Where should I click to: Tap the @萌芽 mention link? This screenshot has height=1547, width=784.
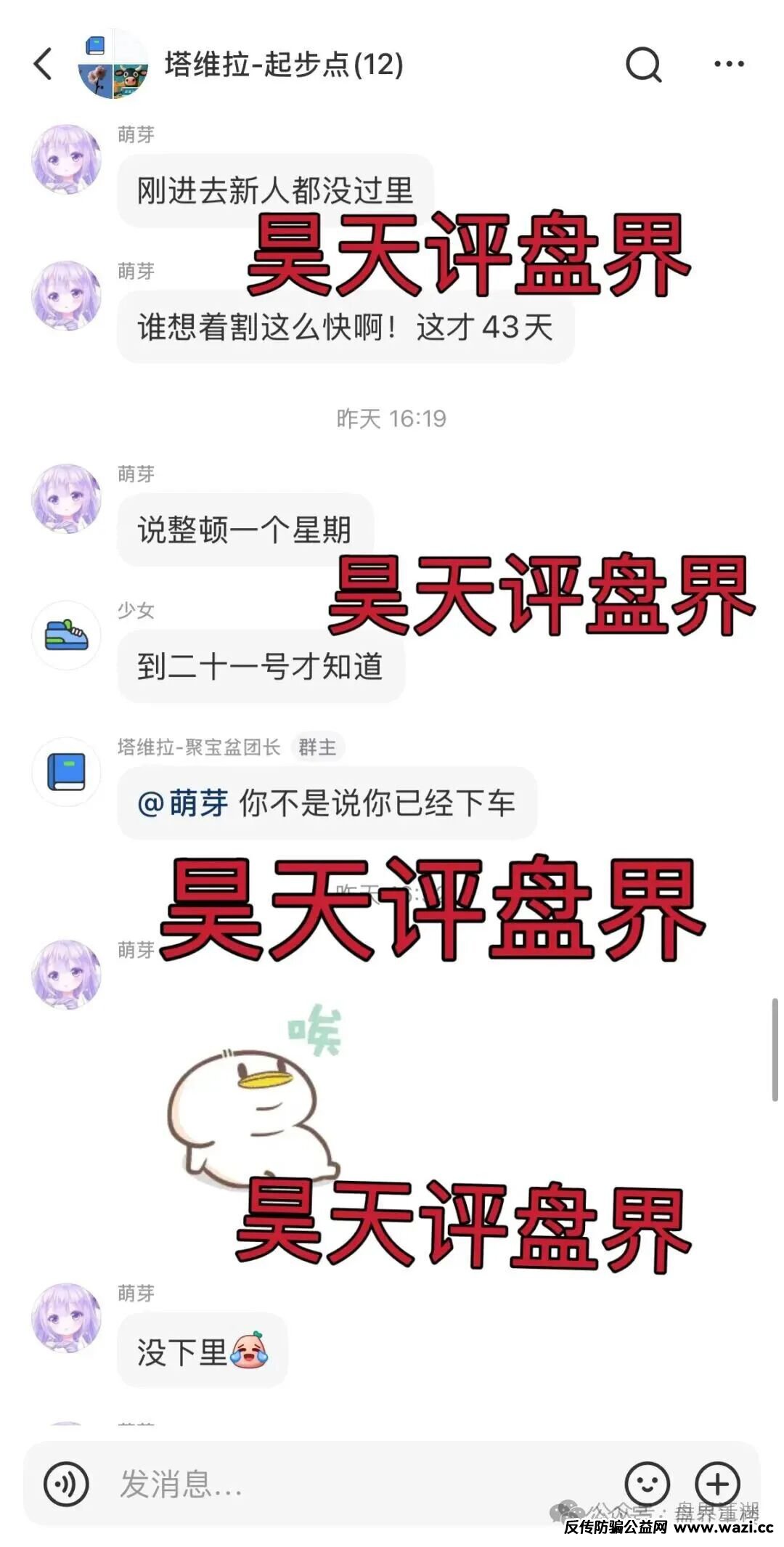pyautogui.click(x=183, y=803)
